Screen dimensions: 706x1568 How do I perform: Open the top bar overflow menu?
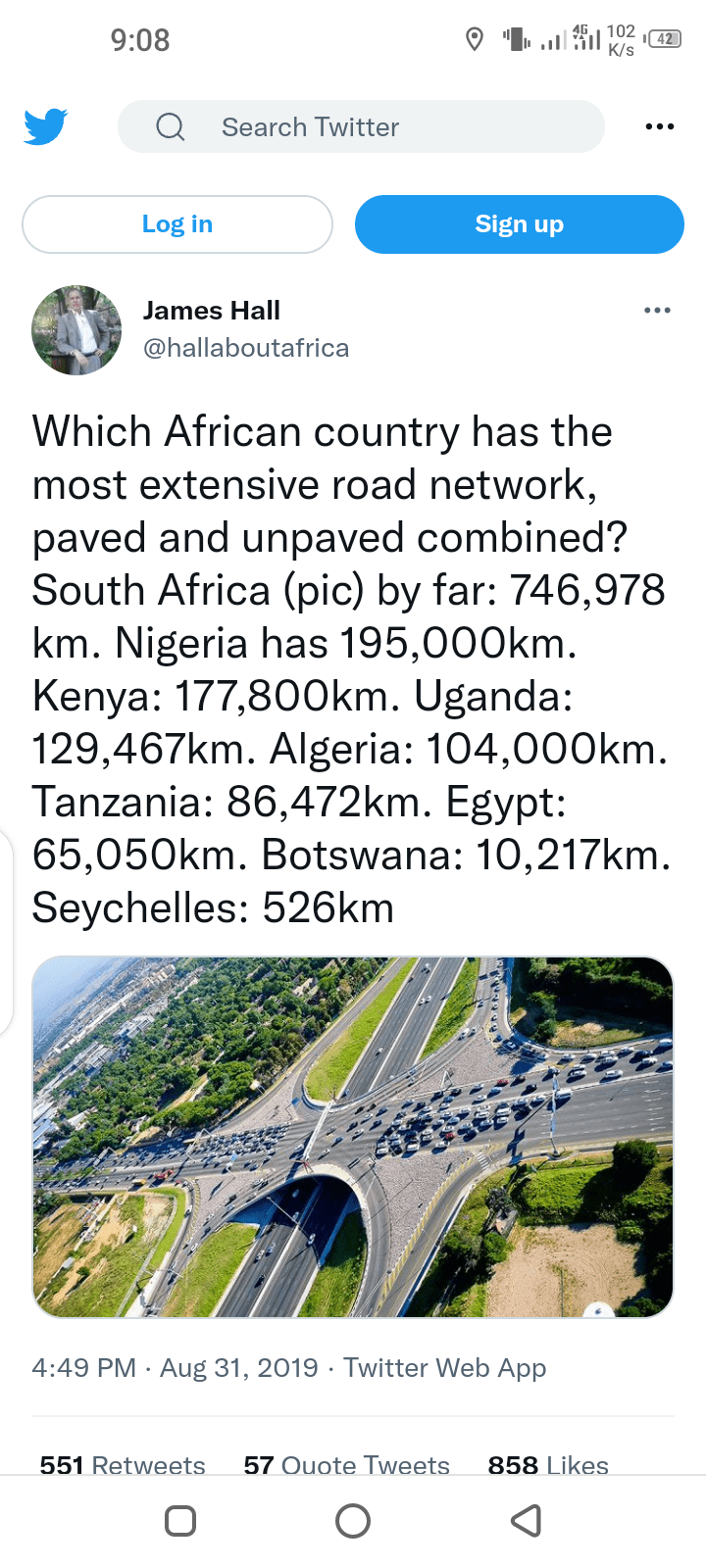click(x=659, y=126)
